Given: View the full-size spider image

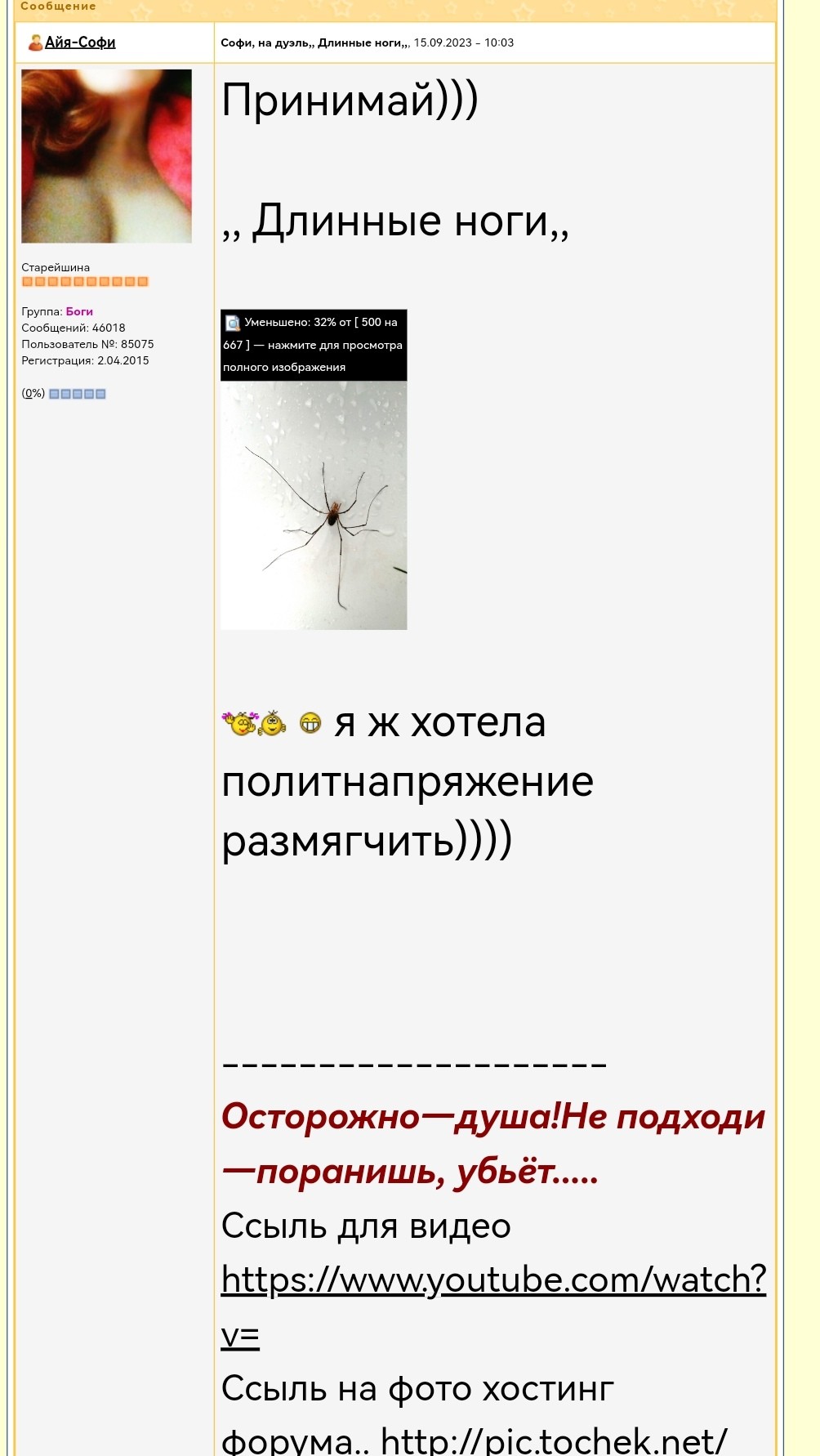Looking at the screenshot, I should [314, 505].
